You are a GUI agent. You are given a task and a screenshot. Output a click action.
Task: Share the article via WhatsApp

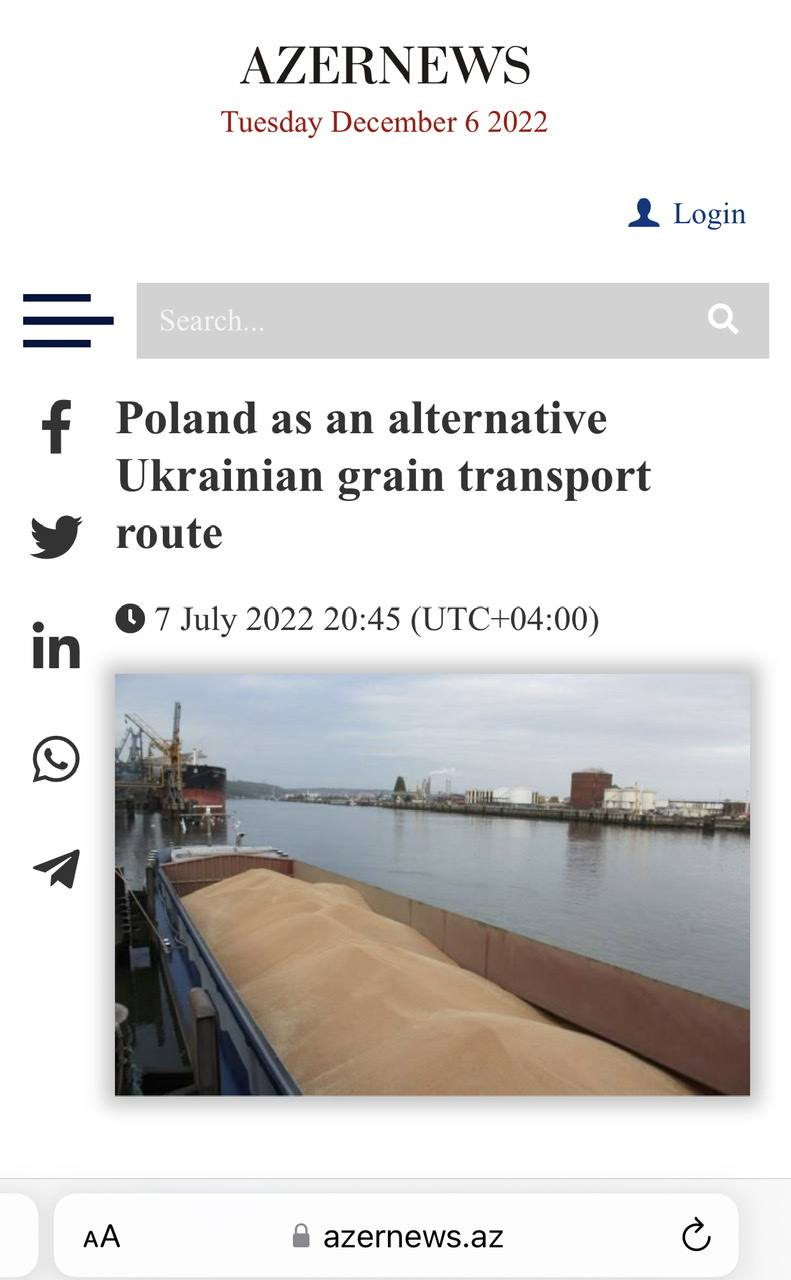(56, 759)
